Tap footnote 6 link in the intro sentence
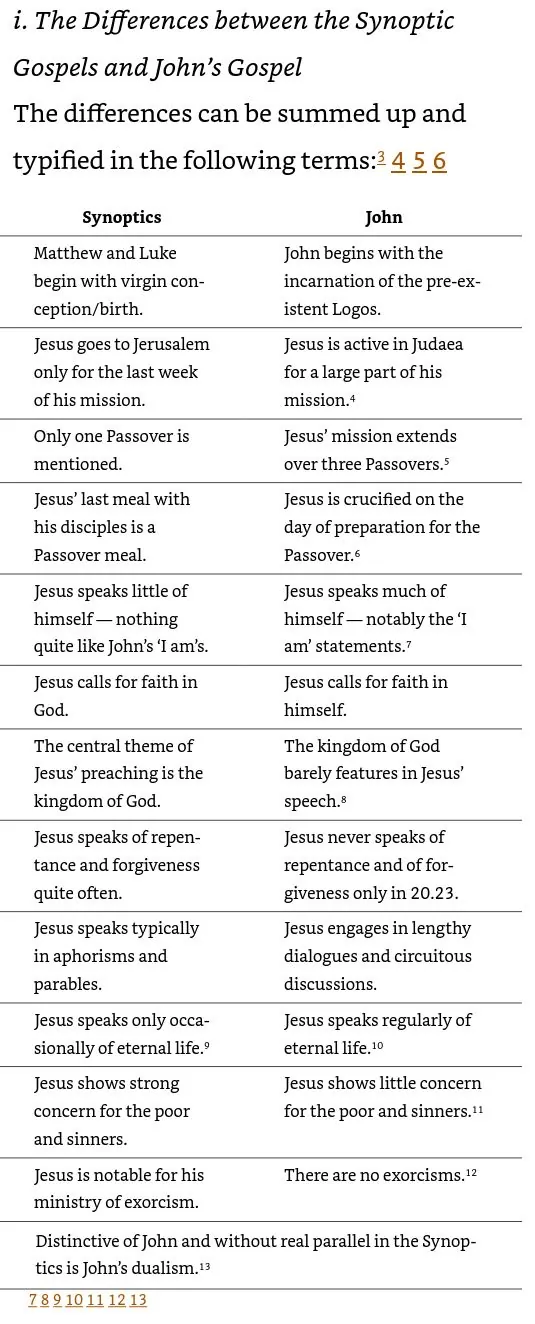535x1324 pixels. coord(440,161)
